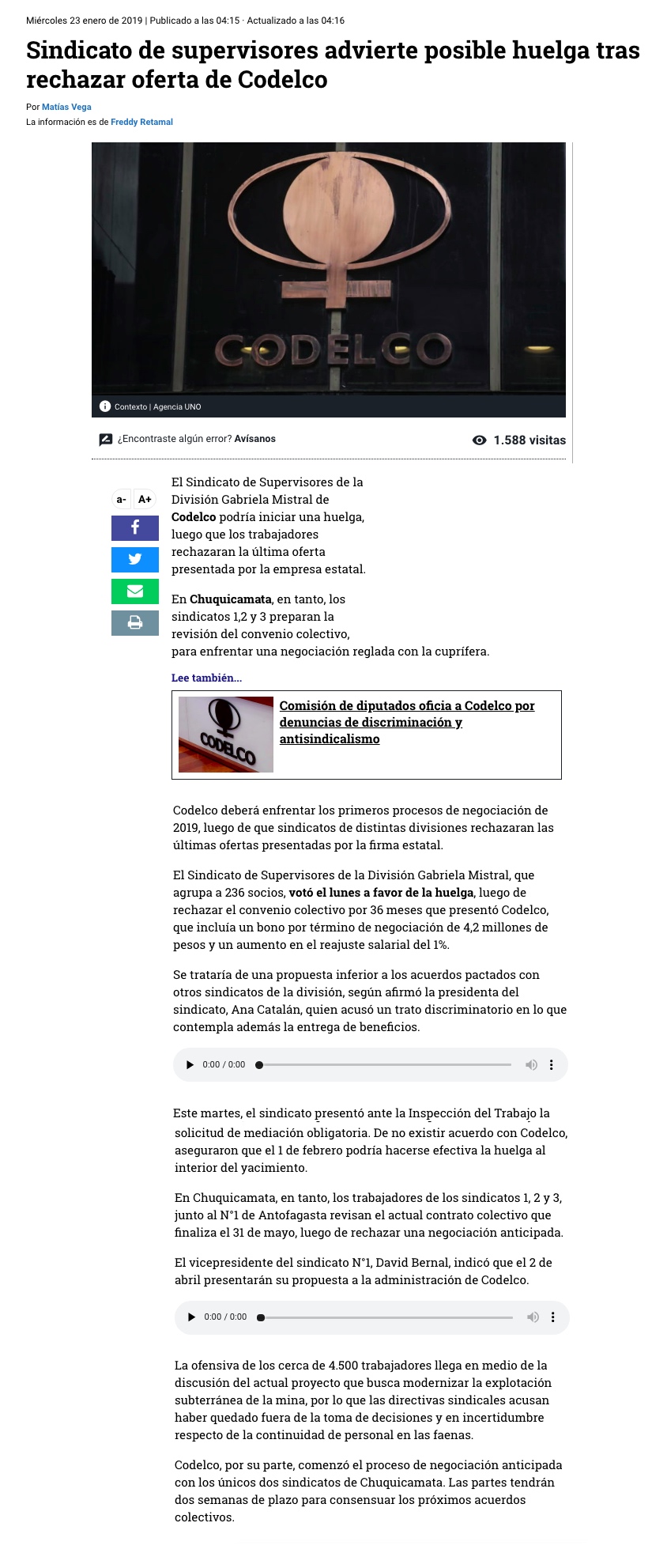Open options menu of second audio player
This screenshot has height=1568, width=652.
(x=553, y=1317)
